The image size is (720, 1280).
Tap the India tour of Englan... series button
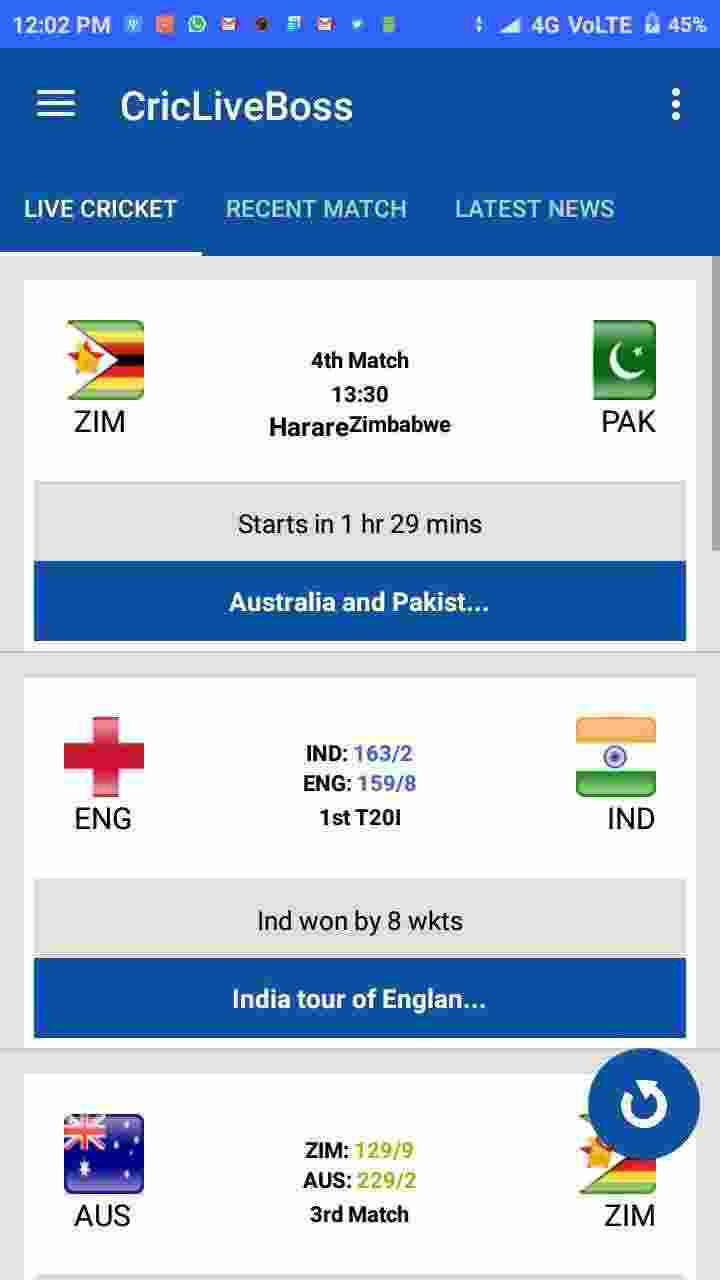click(360, 998)
